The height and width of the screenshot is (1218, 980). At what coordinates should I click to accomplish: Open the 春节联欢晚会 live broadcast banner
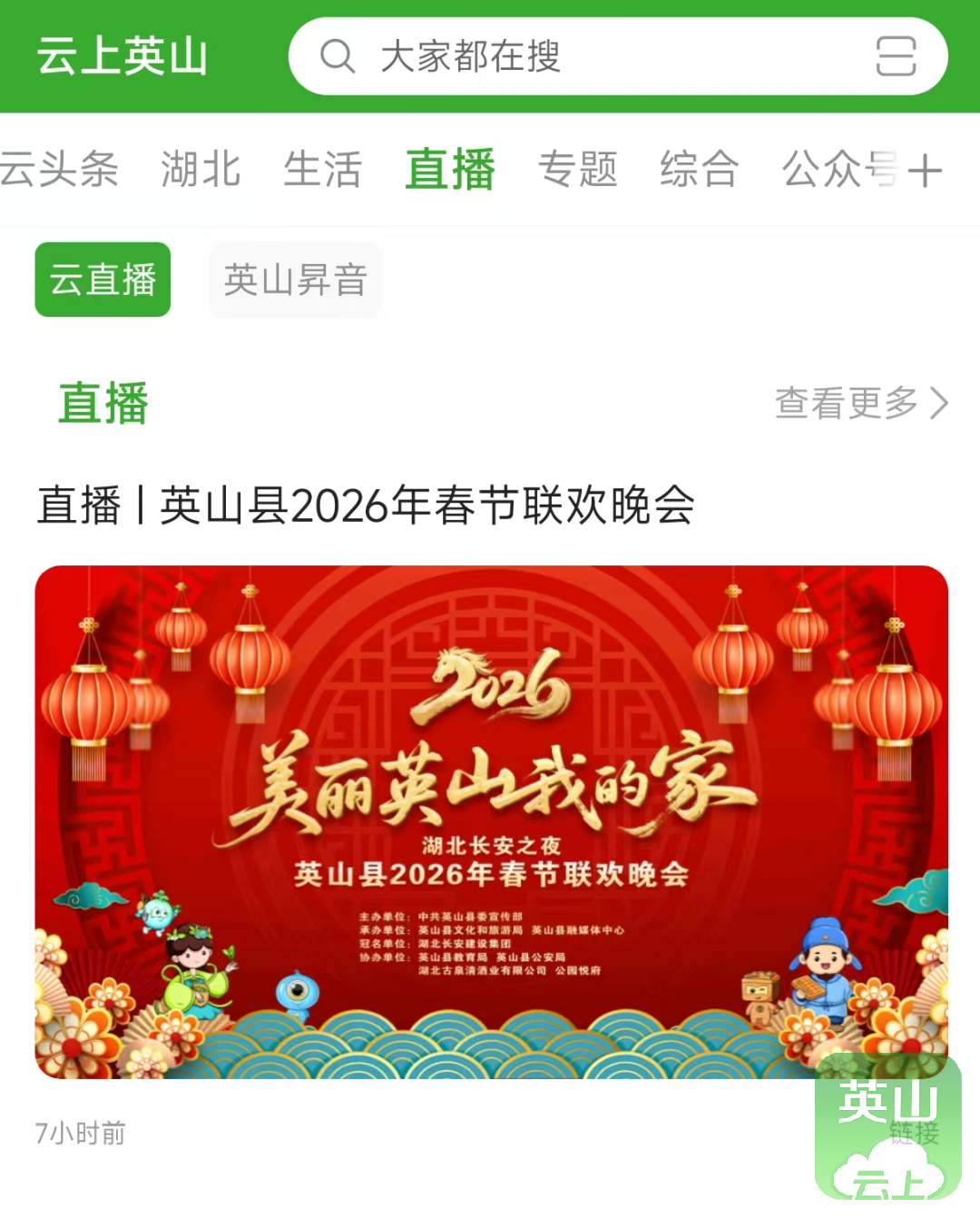pos(490,821)
